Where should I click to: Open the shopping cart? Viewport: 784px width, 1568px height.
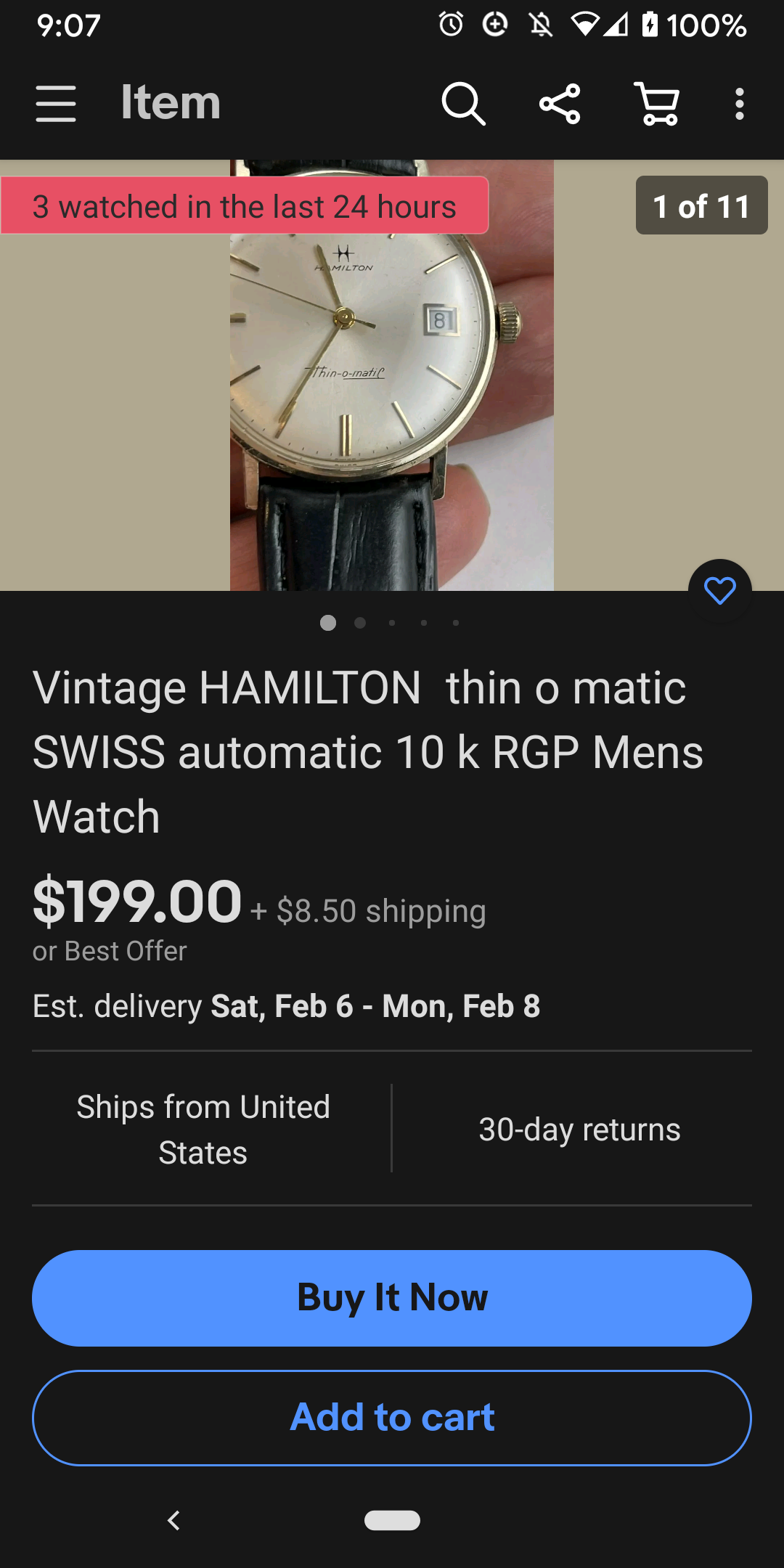[657, 104]
